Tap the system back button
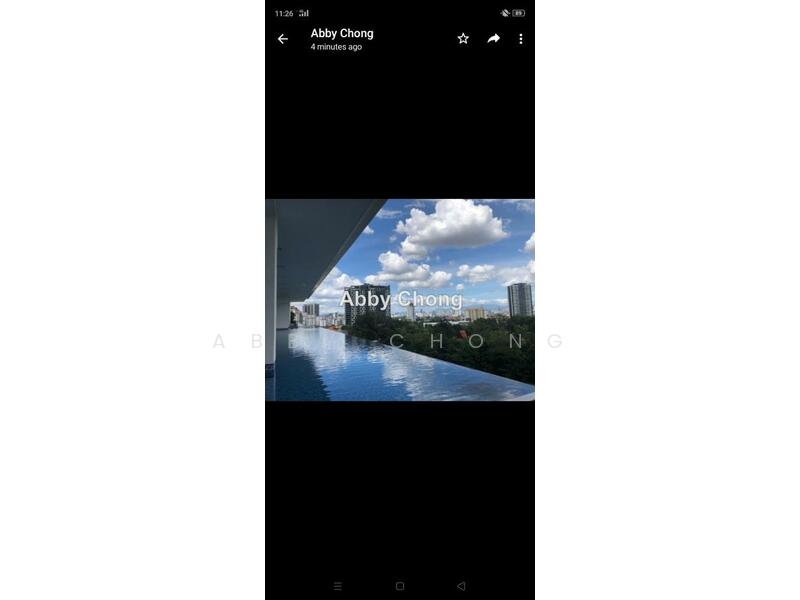 point(461,586)
